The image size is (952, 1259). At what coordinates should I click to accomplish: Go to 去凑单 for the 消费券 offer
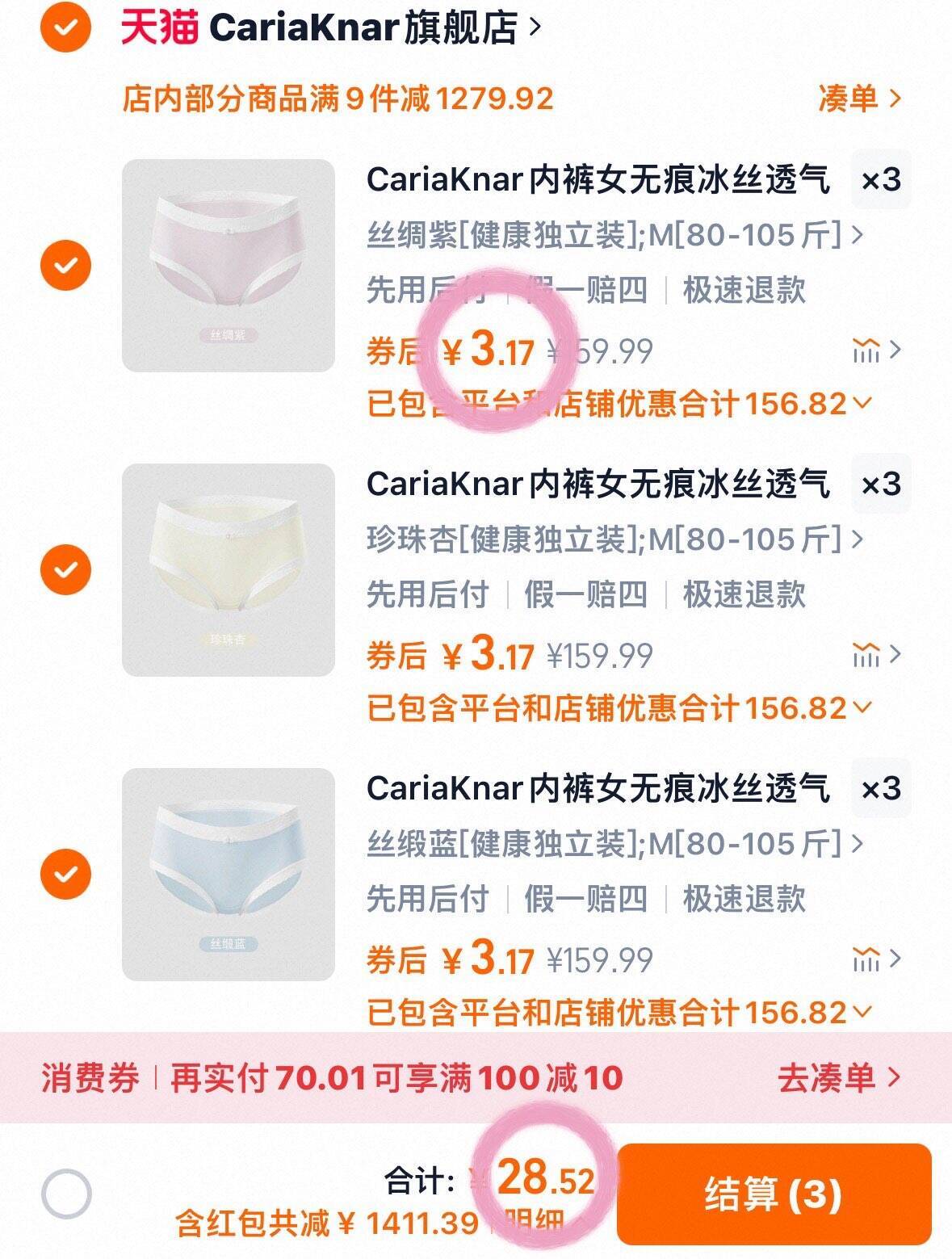[838, 1077]
